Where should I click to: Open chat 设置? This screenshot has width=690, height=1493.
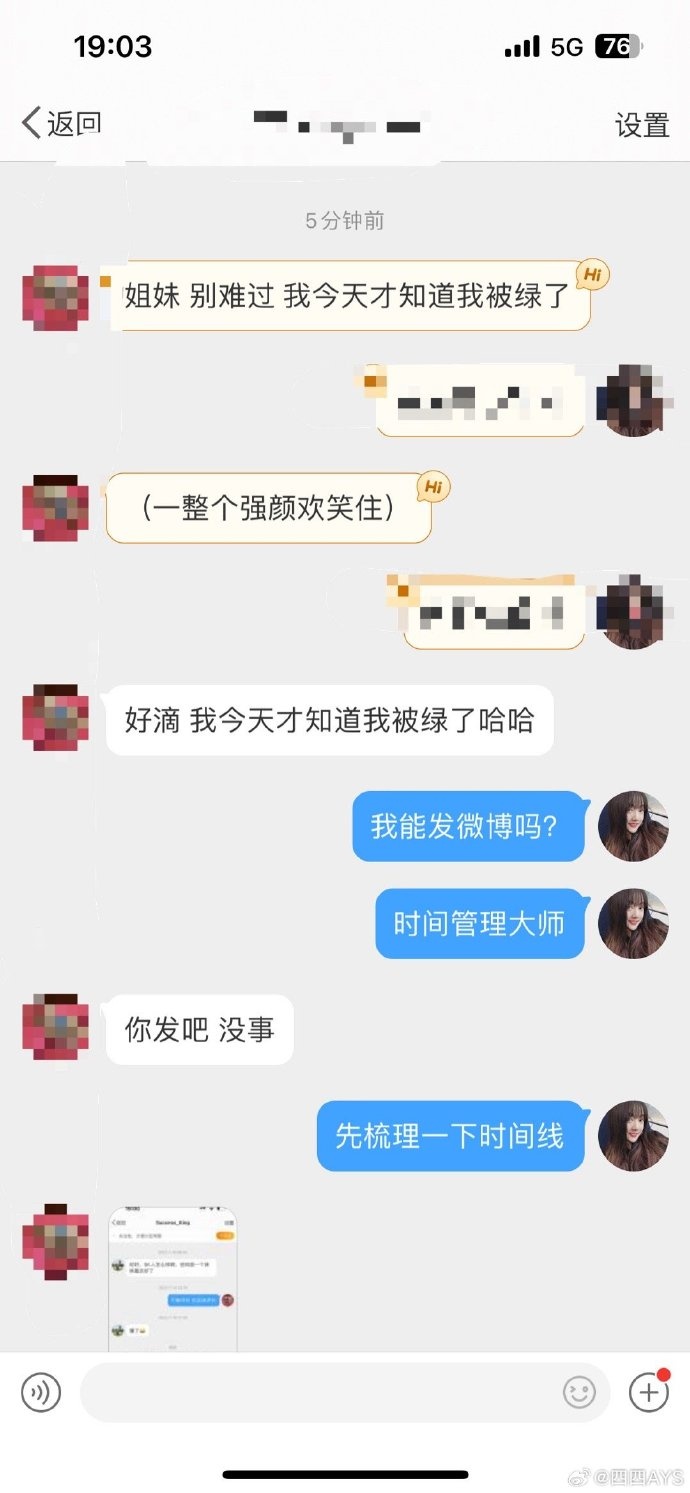pos(641,125)
